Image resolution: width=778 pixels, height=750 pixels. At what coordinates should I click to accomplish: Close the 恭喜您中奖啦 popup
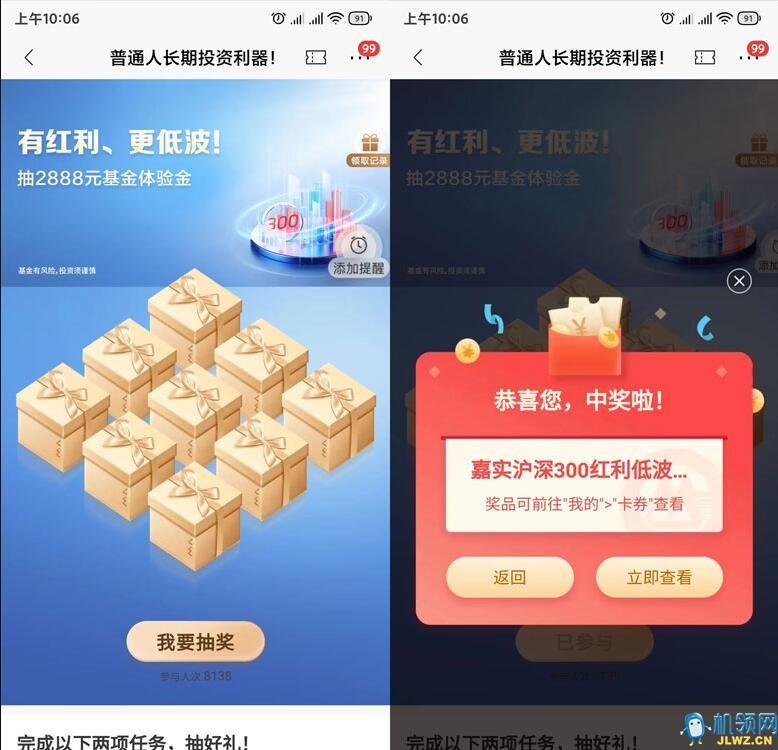pos(739,281)
